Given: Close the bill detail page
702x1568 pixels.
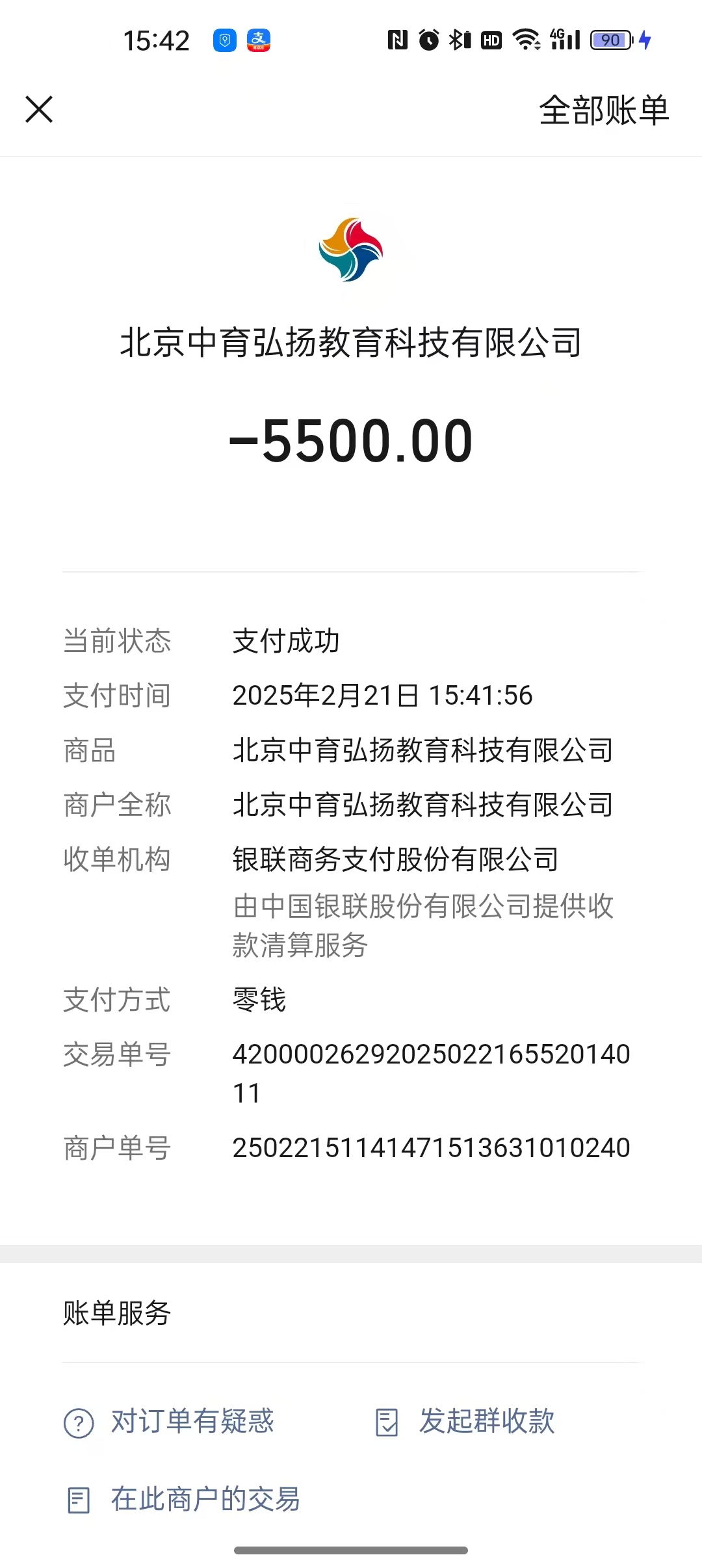Looking at the screenshot, I should pos(39,109).
